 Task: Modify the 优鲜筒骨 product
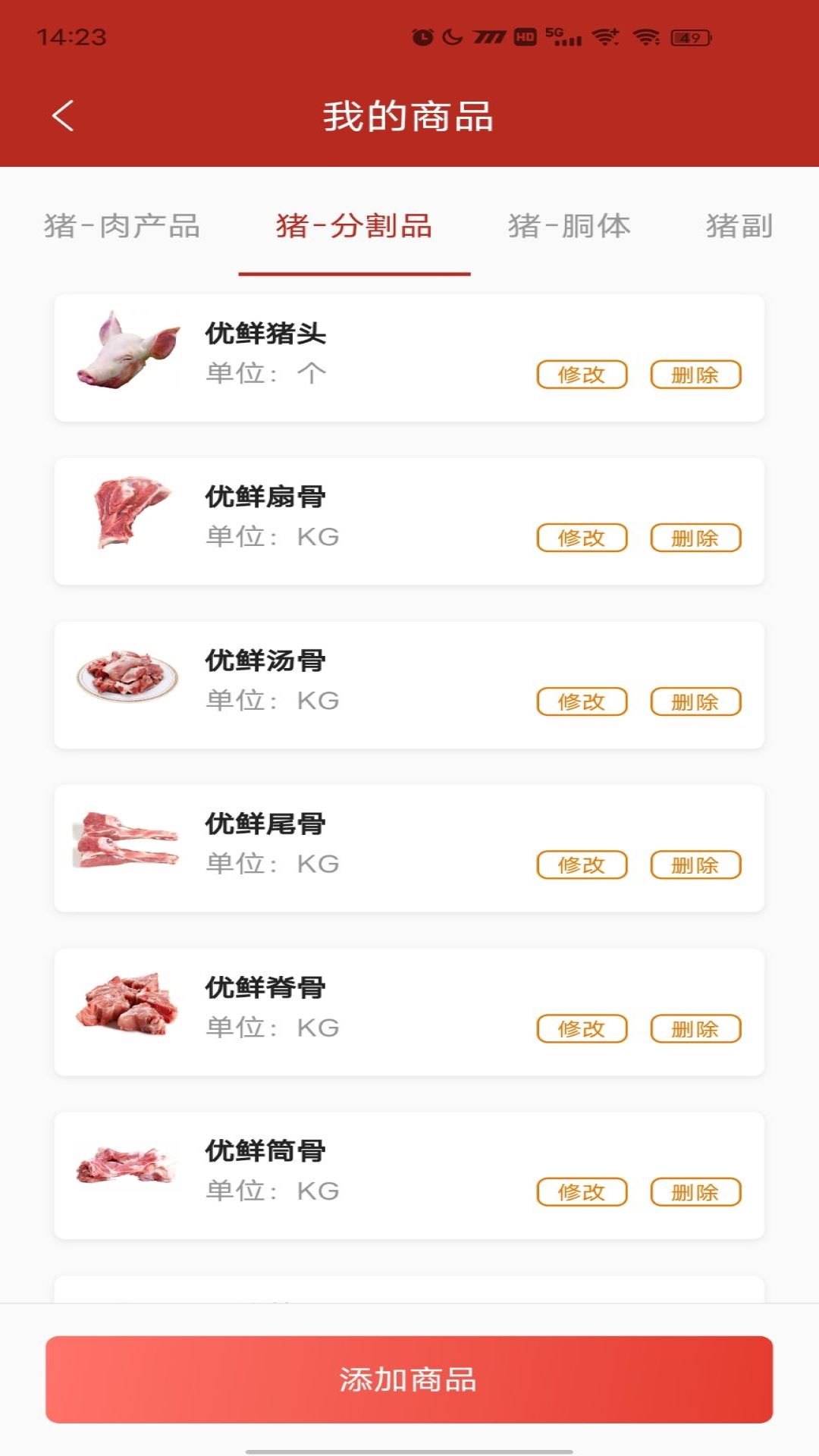(x=582, y=1192)
